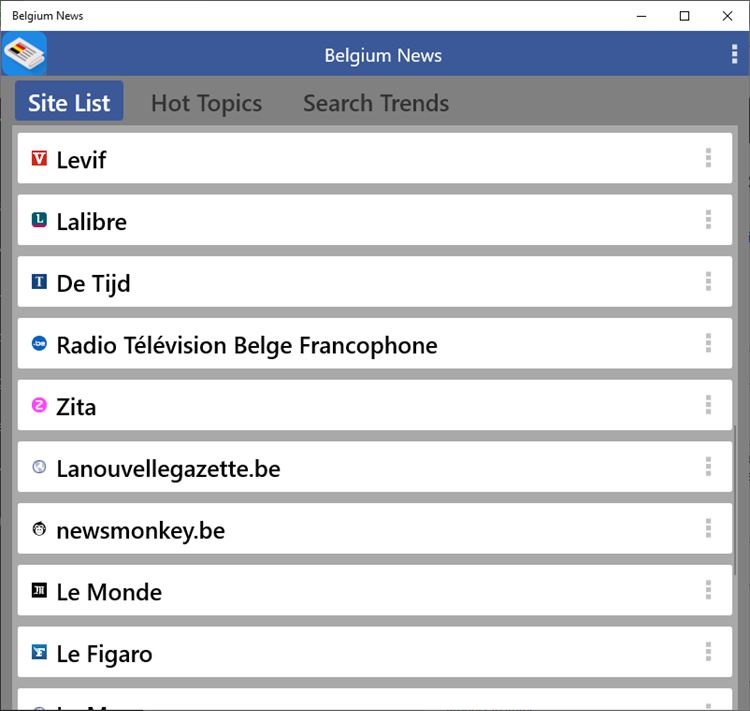Show more options for Levif
Screen dimensions: 750x711
coord(708,158)
